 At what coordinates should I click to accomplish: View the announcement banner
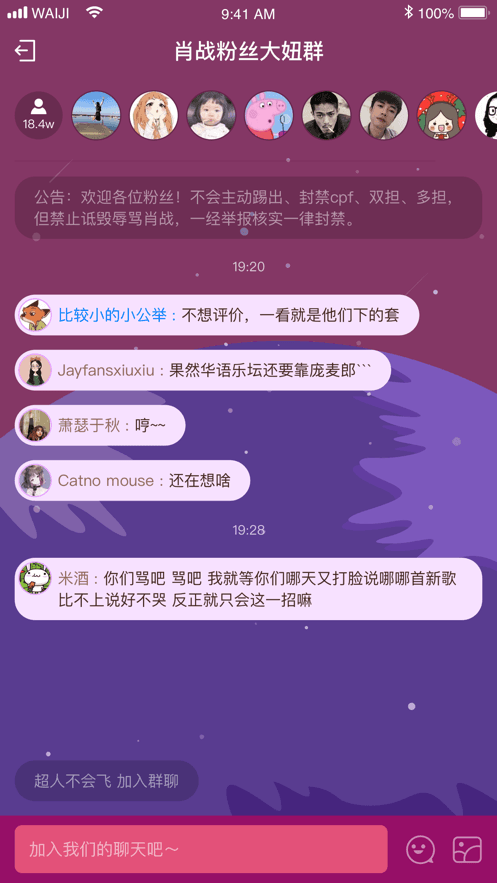pyautogui.click(x=248, y=207)
